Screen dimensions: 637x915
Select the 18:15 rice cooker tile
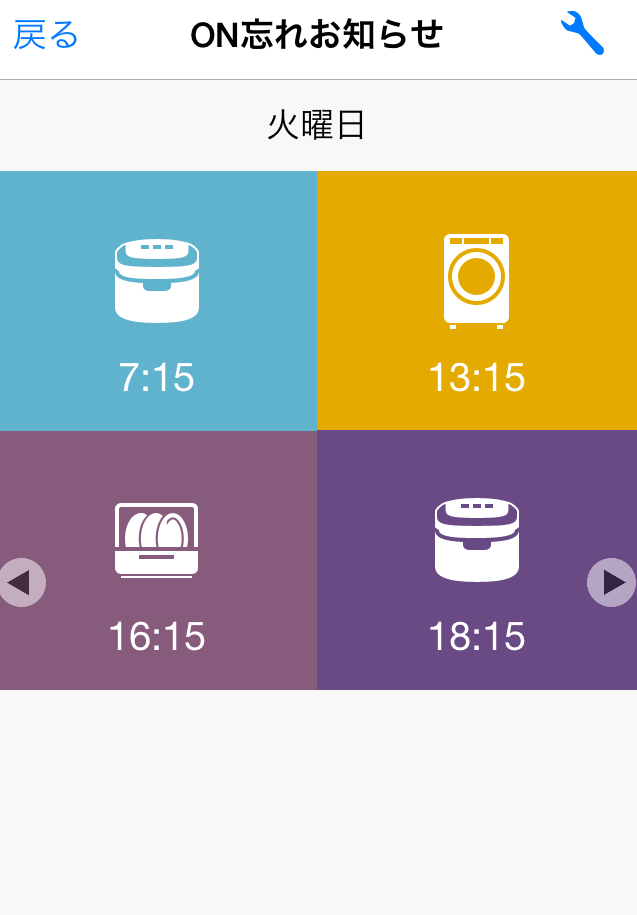477,560
